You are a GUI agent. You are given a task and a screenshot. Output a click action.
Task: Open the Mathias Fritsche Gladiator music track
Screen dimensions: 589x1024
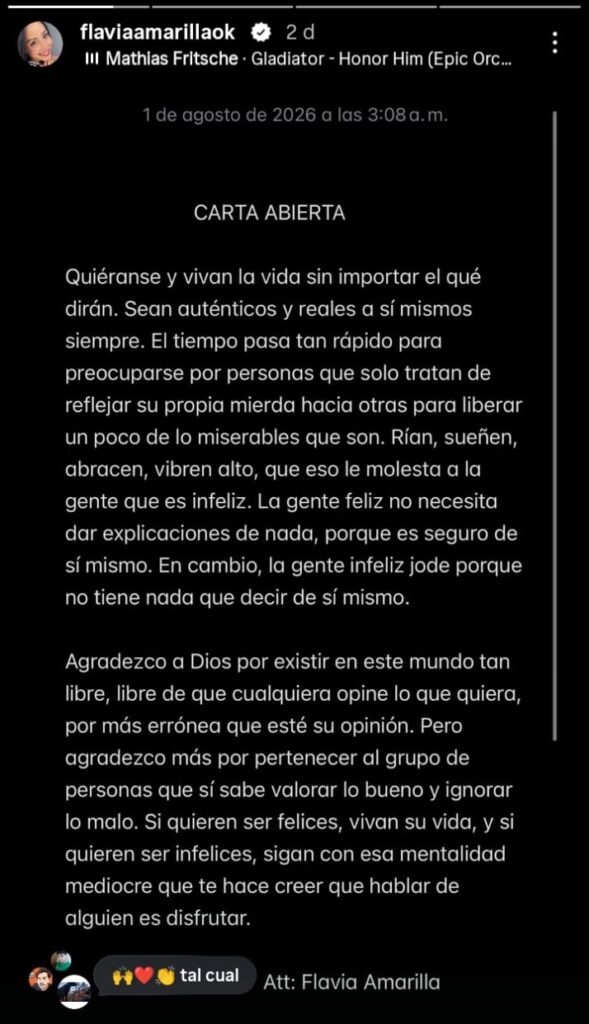pyautogui.click(x=298, y=59)
